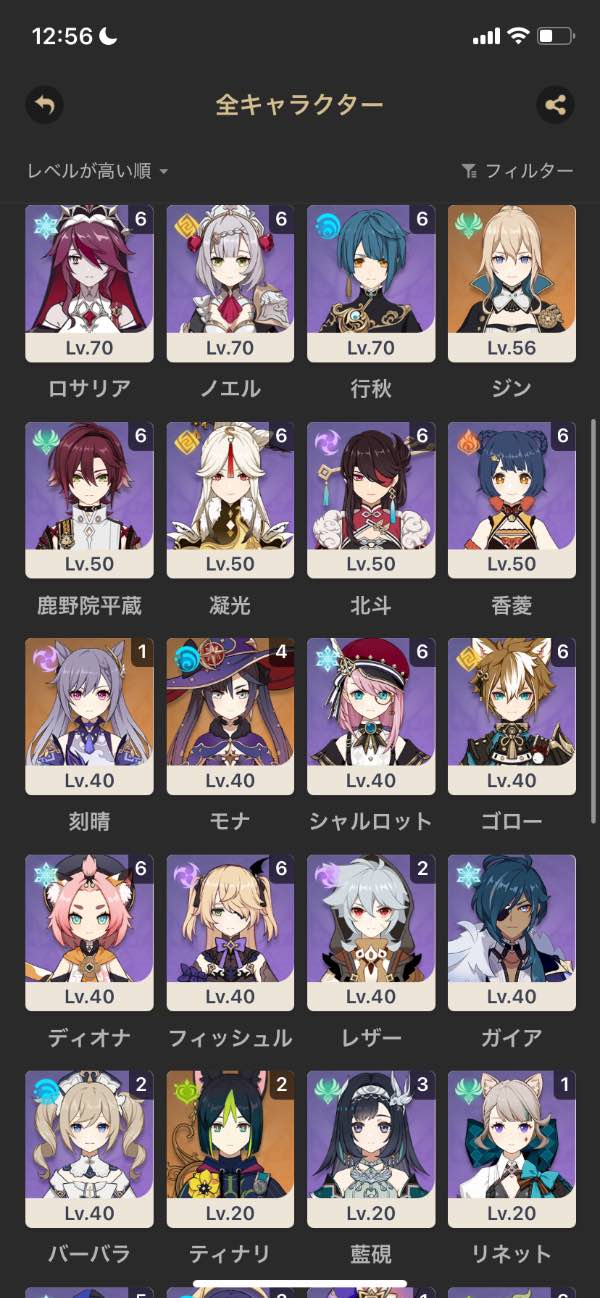Image resolution: width=600 pixels, height=1298 pixels.
Task: View 行秋 character details
Action: (371, 283)
